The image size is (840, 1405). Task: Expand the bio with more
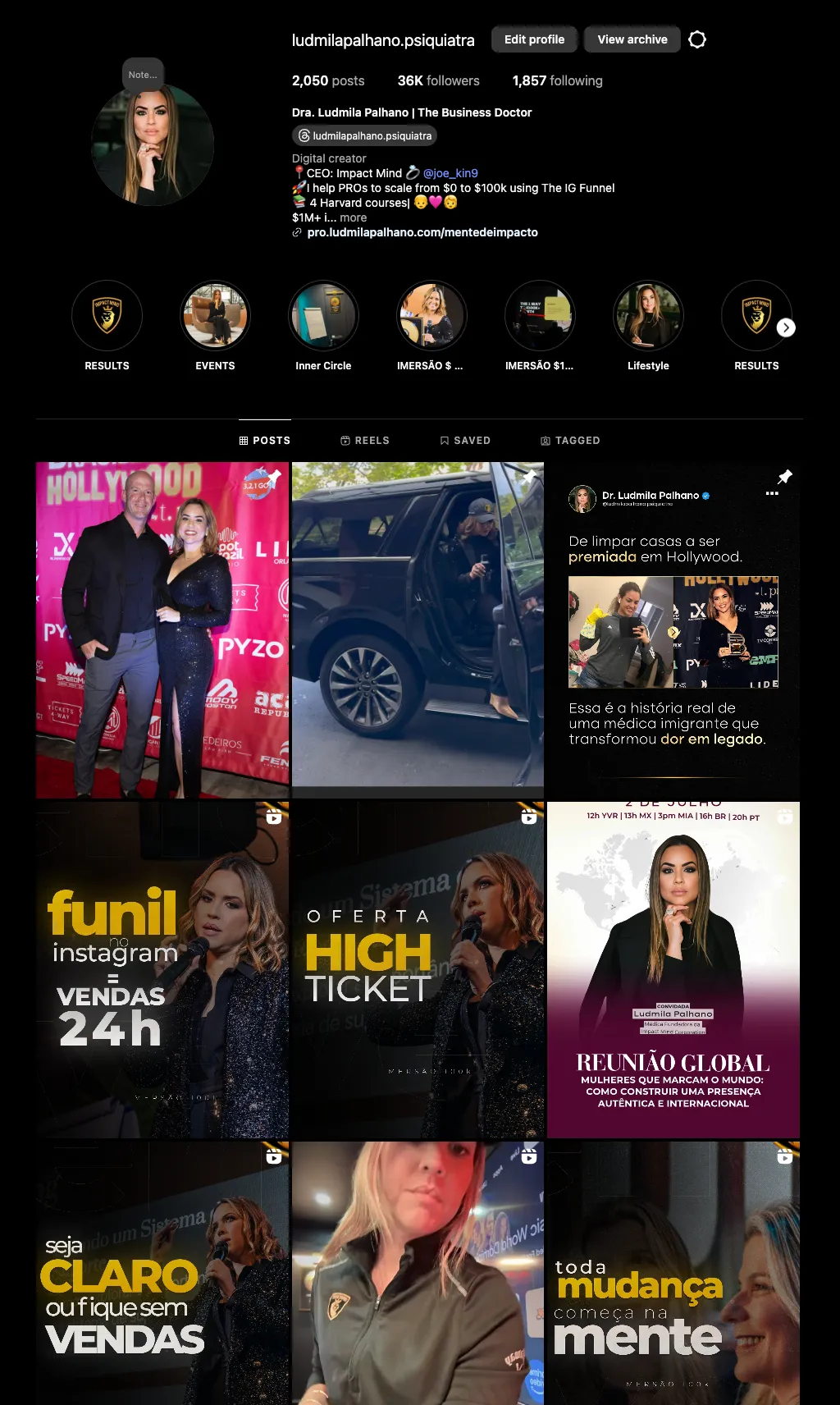click(354, 217)
